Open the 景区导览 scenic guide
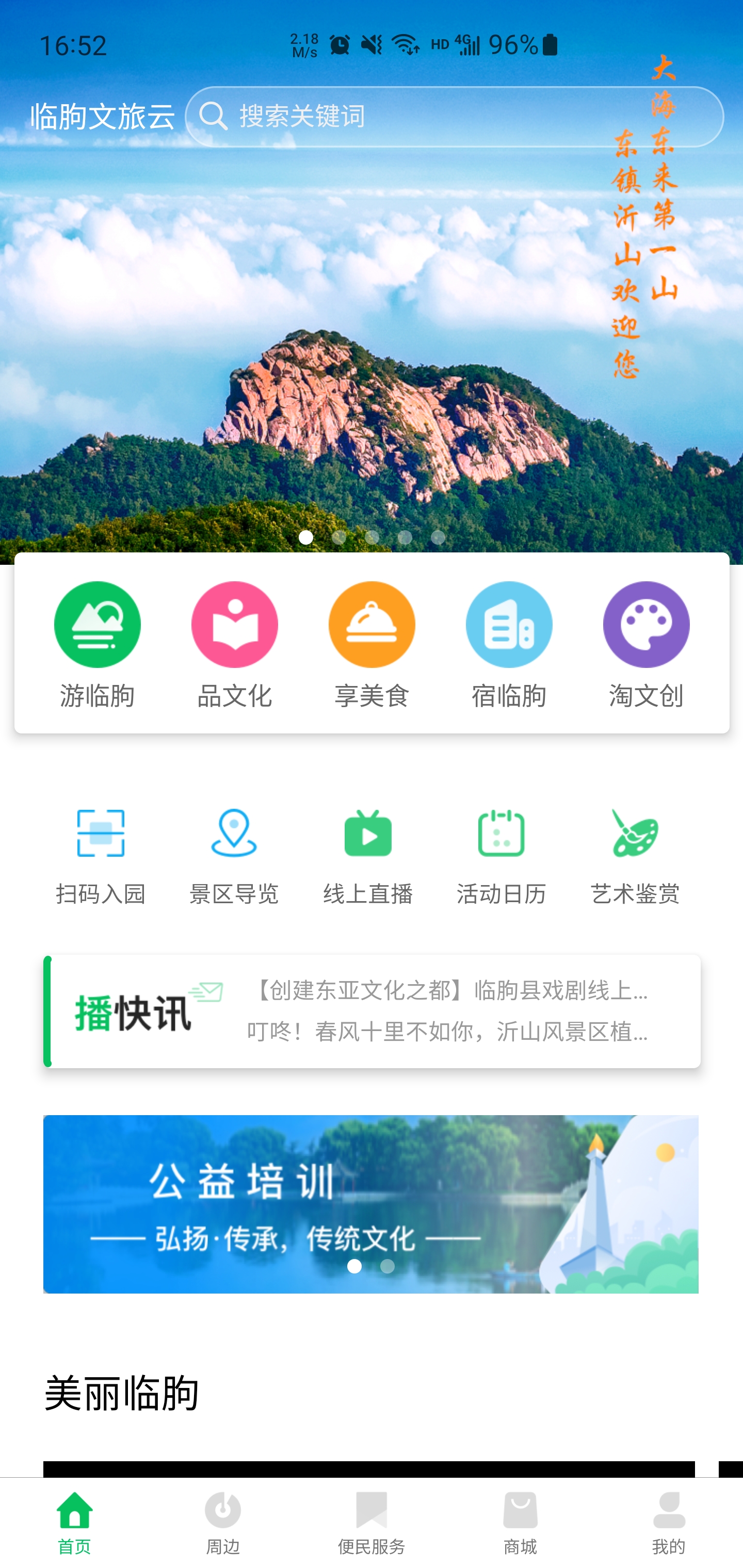The image size is (743, 1568). (x=234, y=855)
